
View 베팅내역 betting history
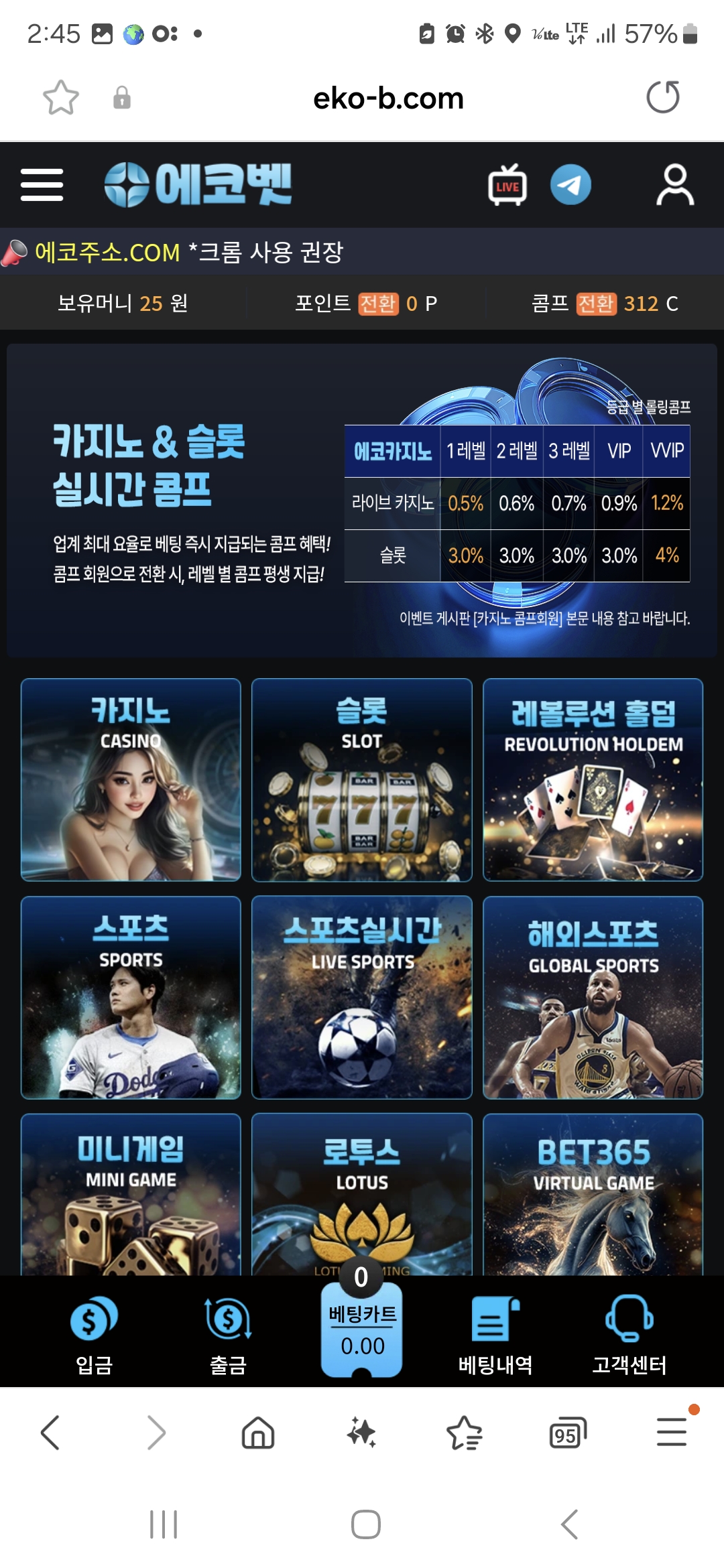(495, 1333)
